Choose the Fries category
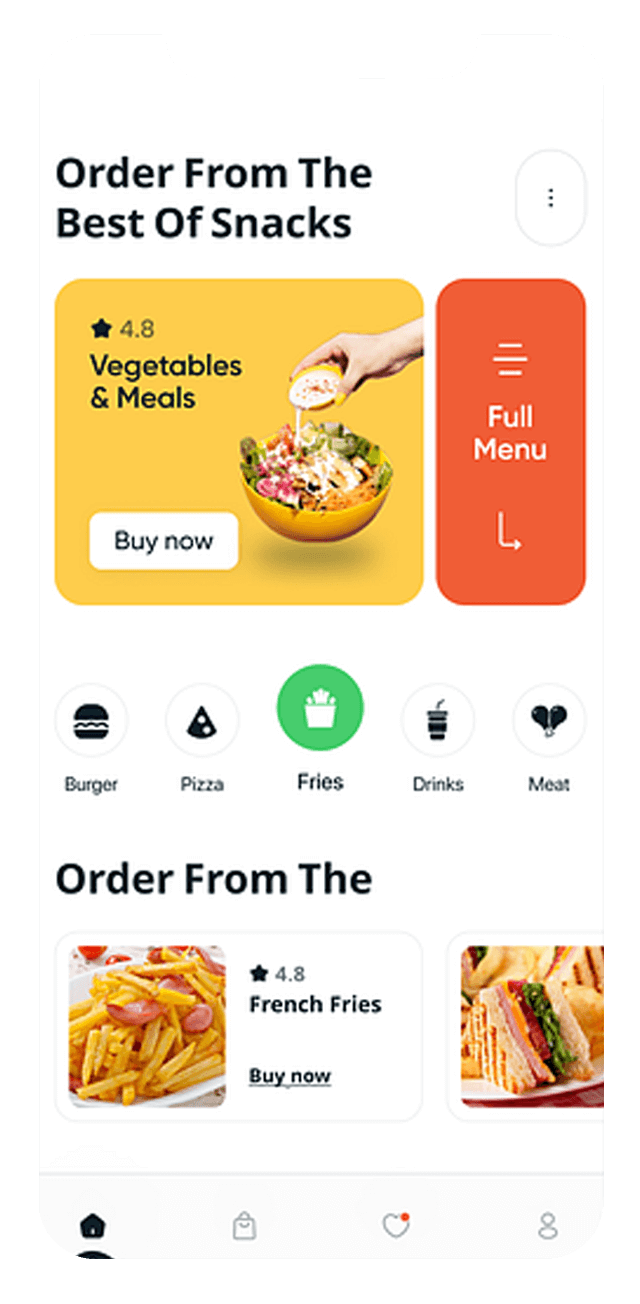The image size is (640, 1304). tap(320, 708)
